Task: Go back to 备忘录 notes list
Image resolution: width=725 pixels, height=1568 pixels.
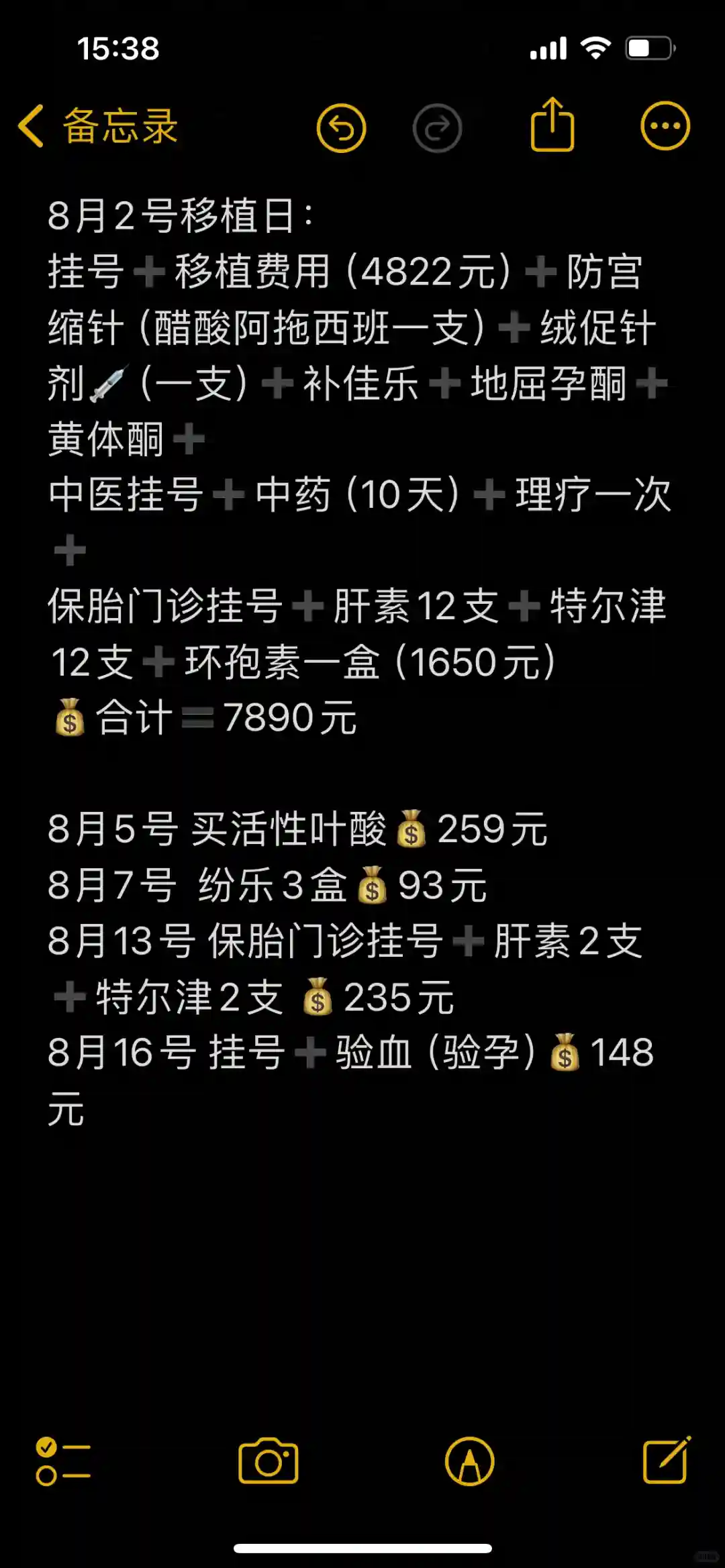Action: [97, 126]
